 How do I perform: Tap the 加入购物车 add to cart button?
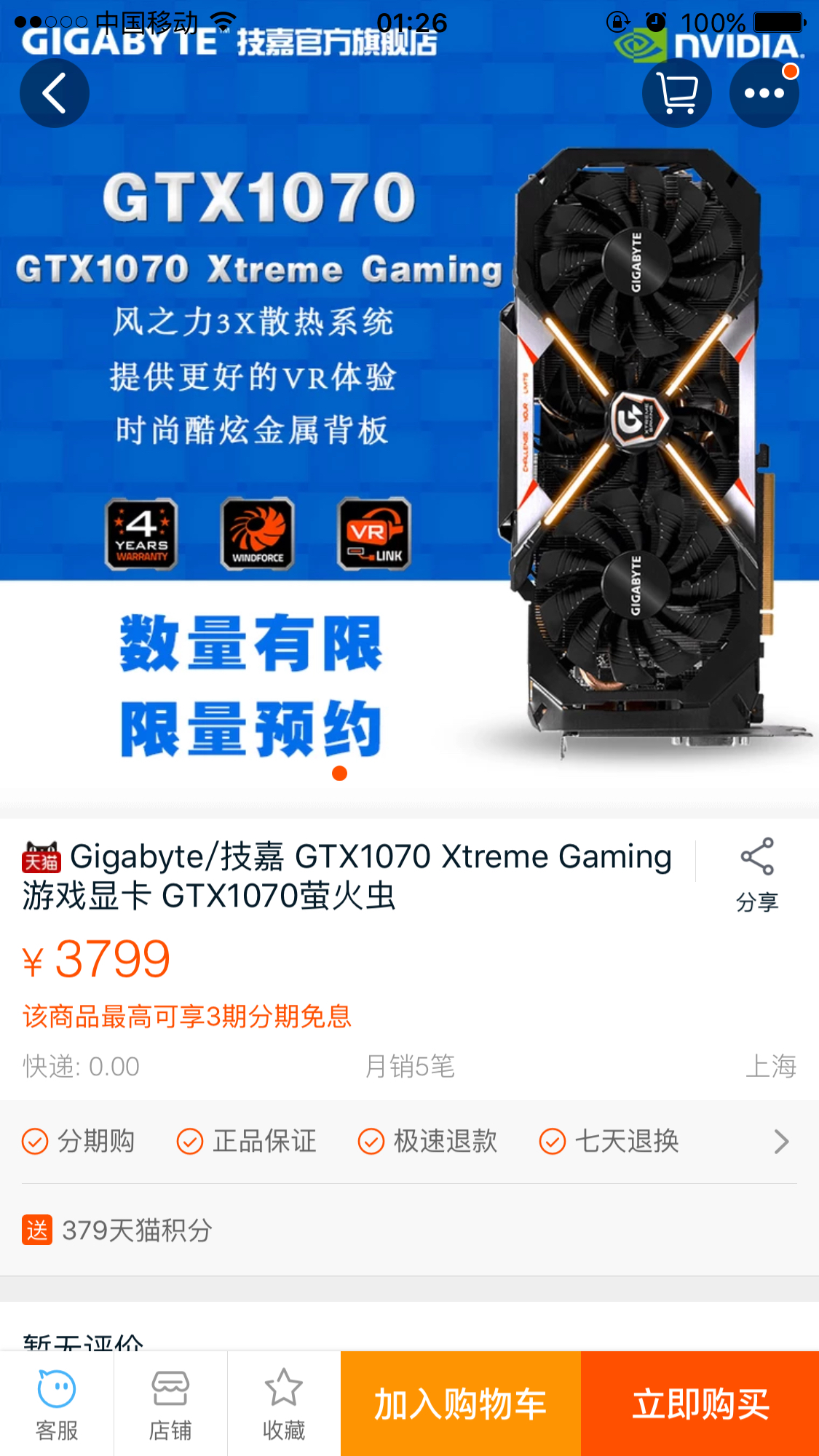(x=460, y=1403)
